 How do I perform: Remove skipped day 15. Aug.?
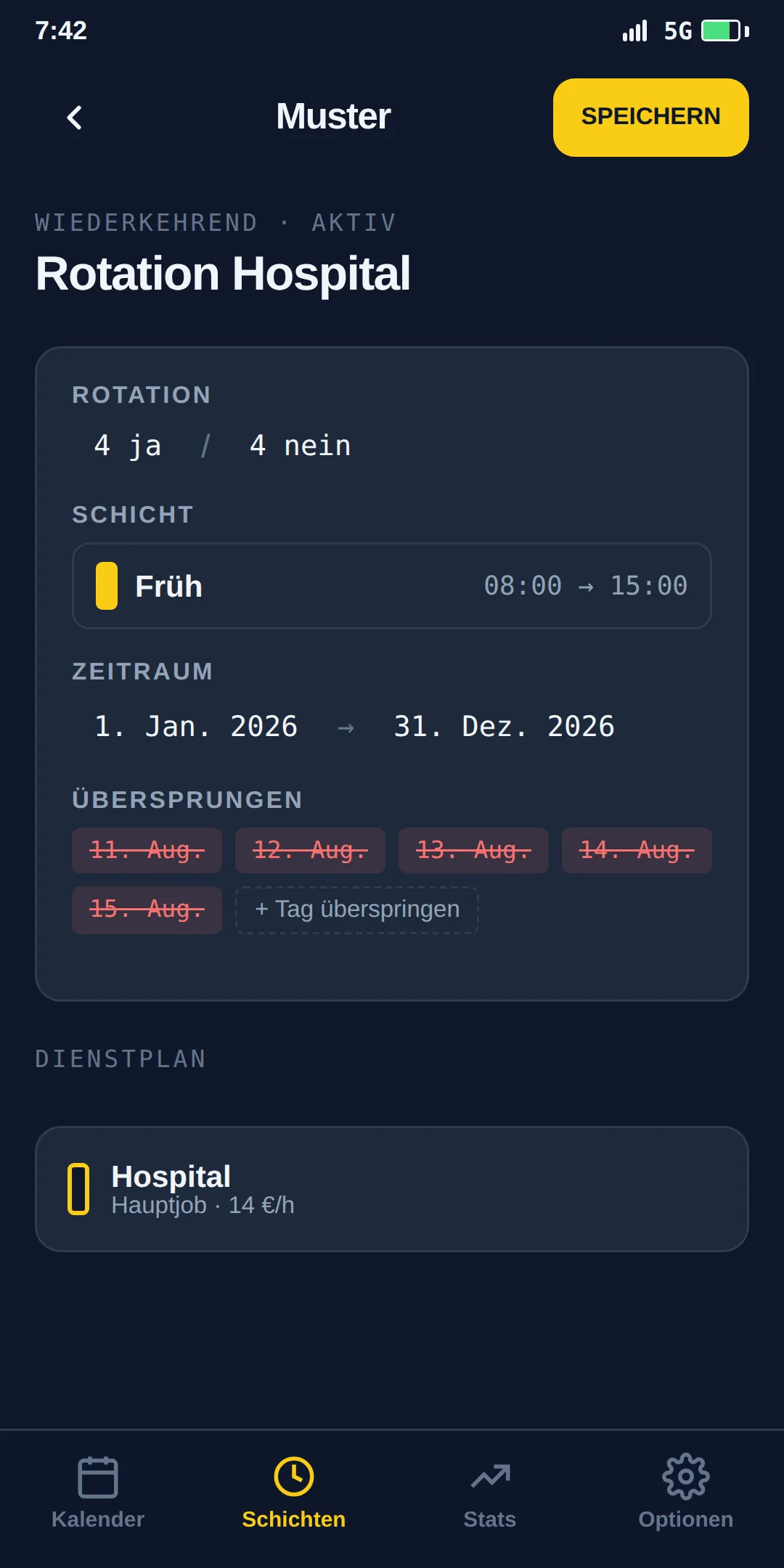coord(147,910)
